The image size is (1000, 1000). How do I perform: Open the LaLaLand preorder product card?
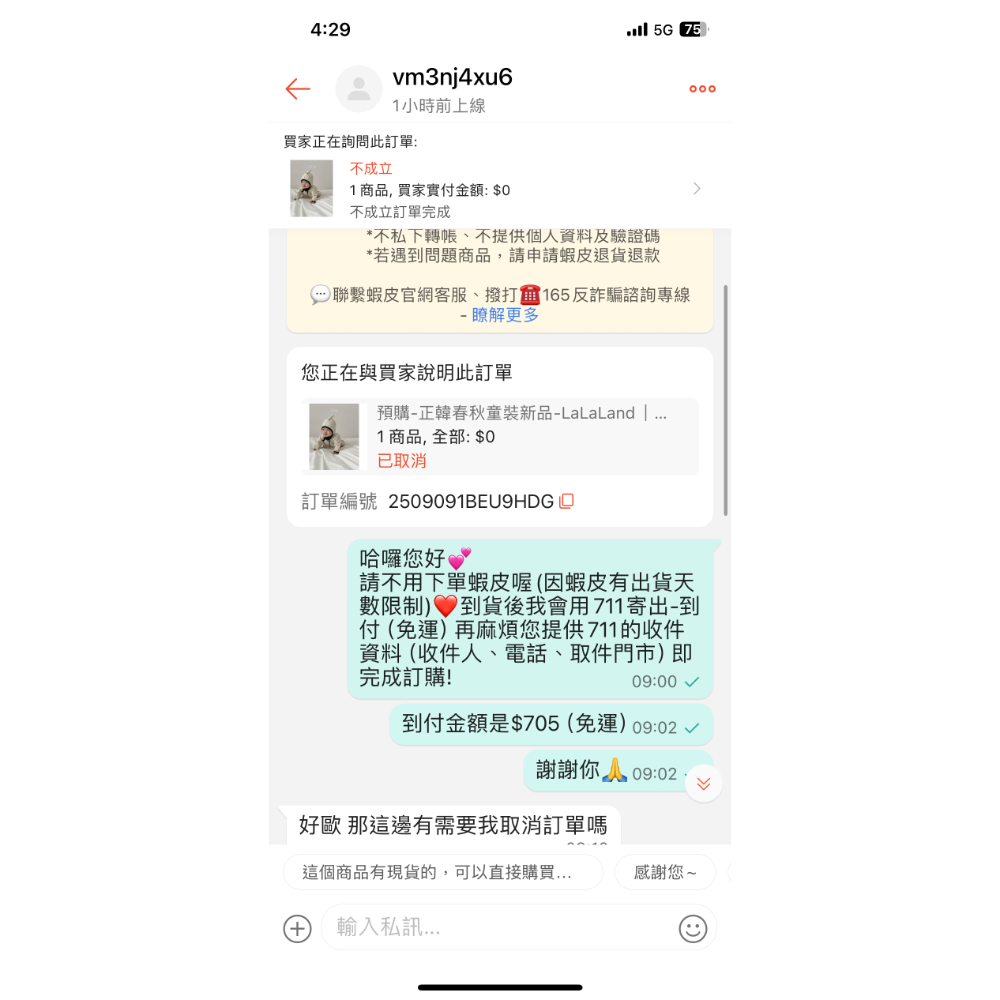[500, 437]
